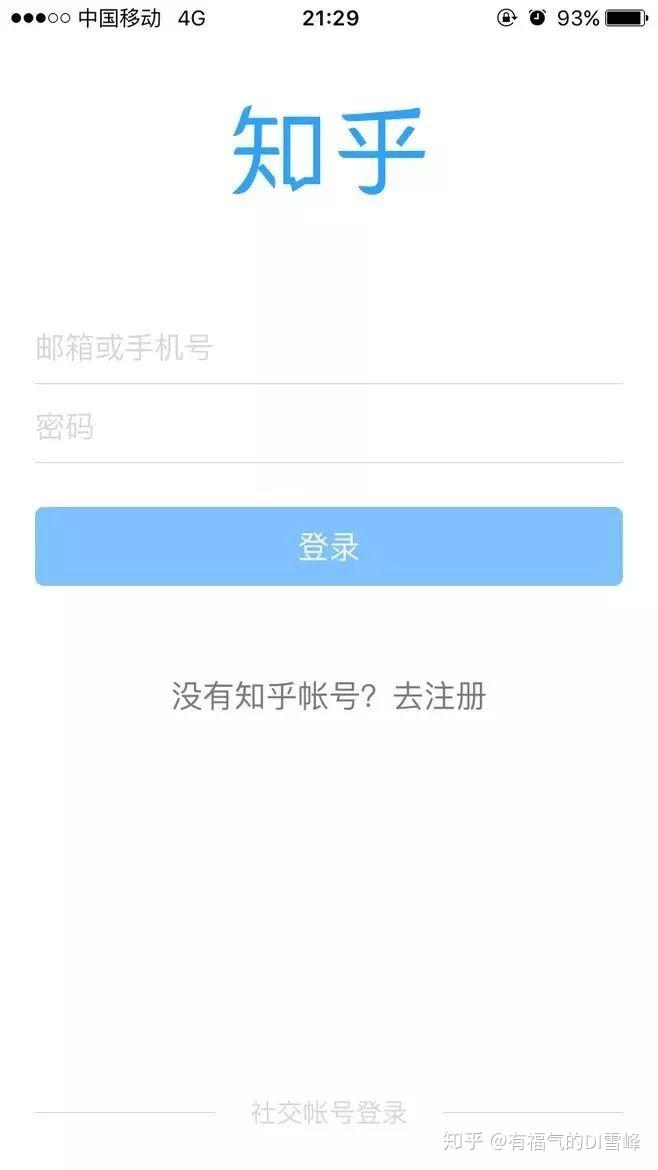Viewport: 658px width, 1170px height.
Task: Tap the blue 登录 button
Action: [329, 546]
